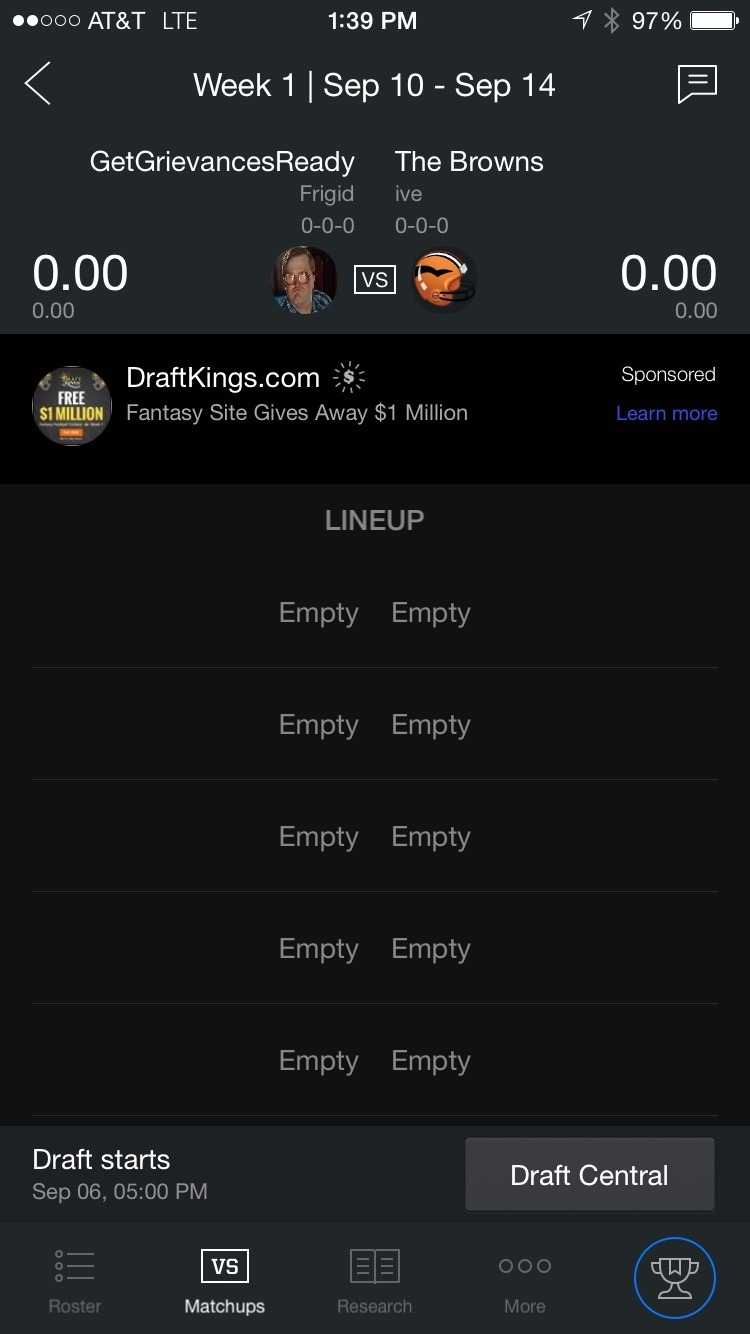Image resolution: width=750 pixels, height=1334 pixels.
Task: Tap the trophy icon in the tab bar
Action: 674,1278
